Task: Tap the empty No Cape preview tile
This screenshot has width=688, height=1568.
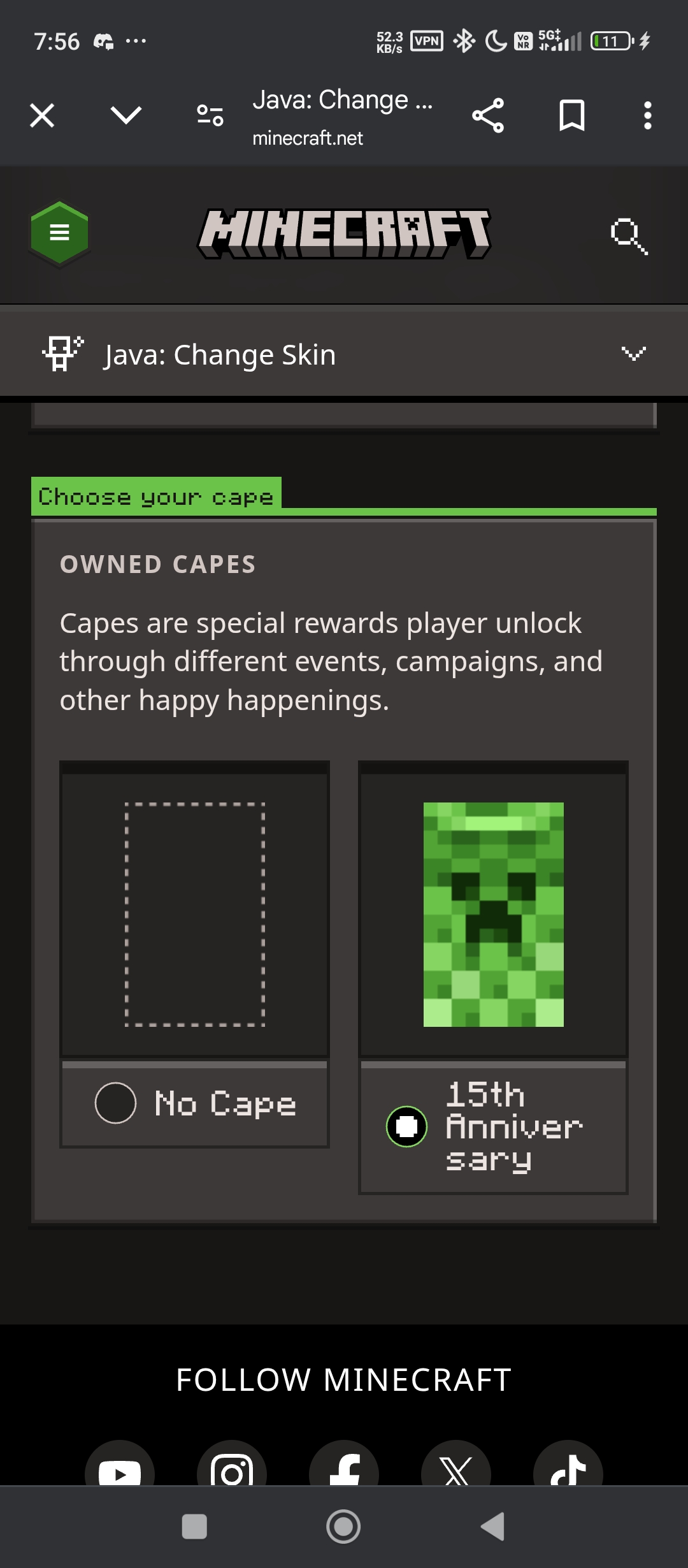Action: coord(194,914)
